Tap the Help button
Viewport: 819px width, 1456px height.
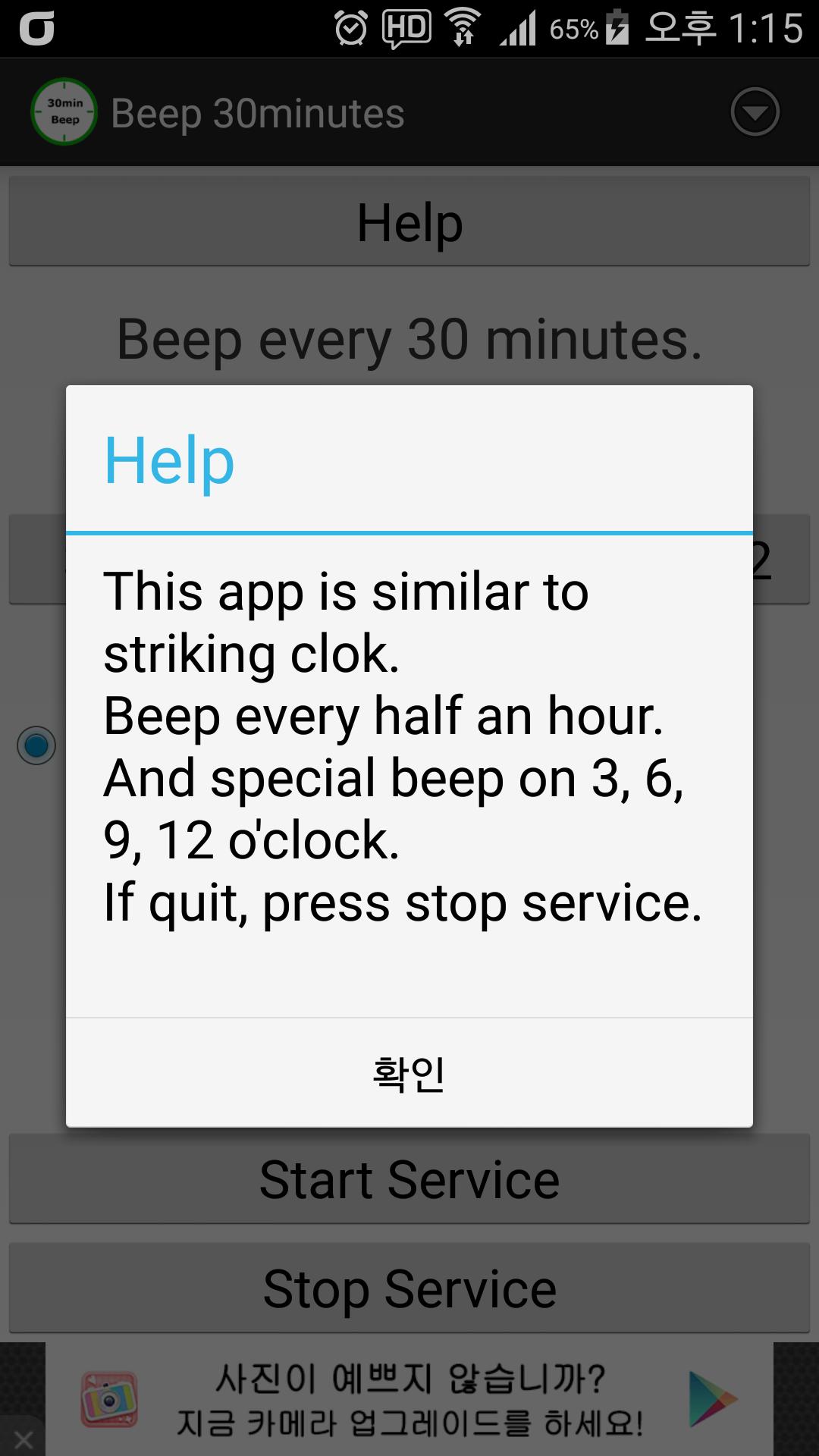[409, 221]
